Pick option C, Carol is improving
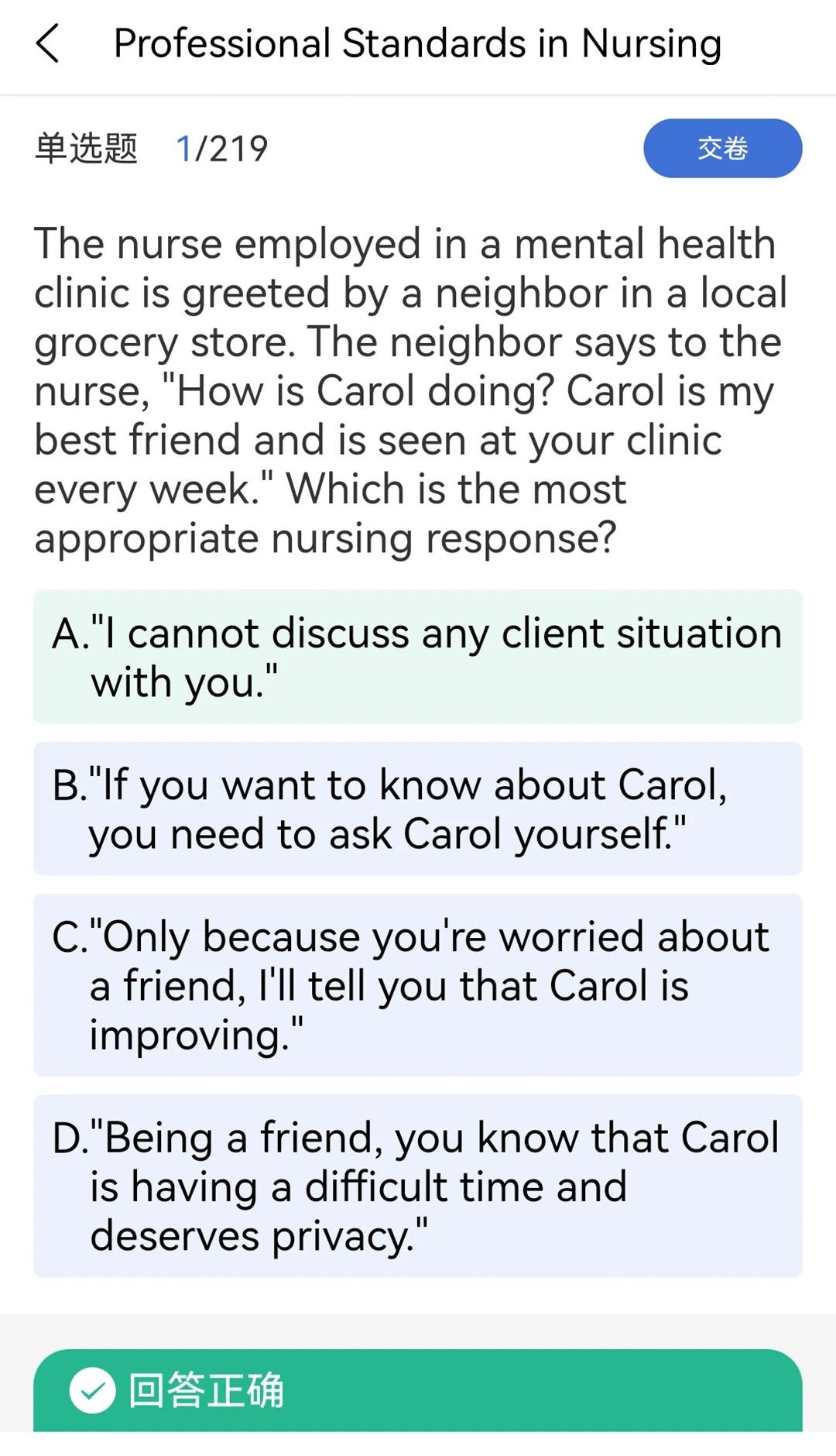This screenshot has width=836, height=1456. 417,984
